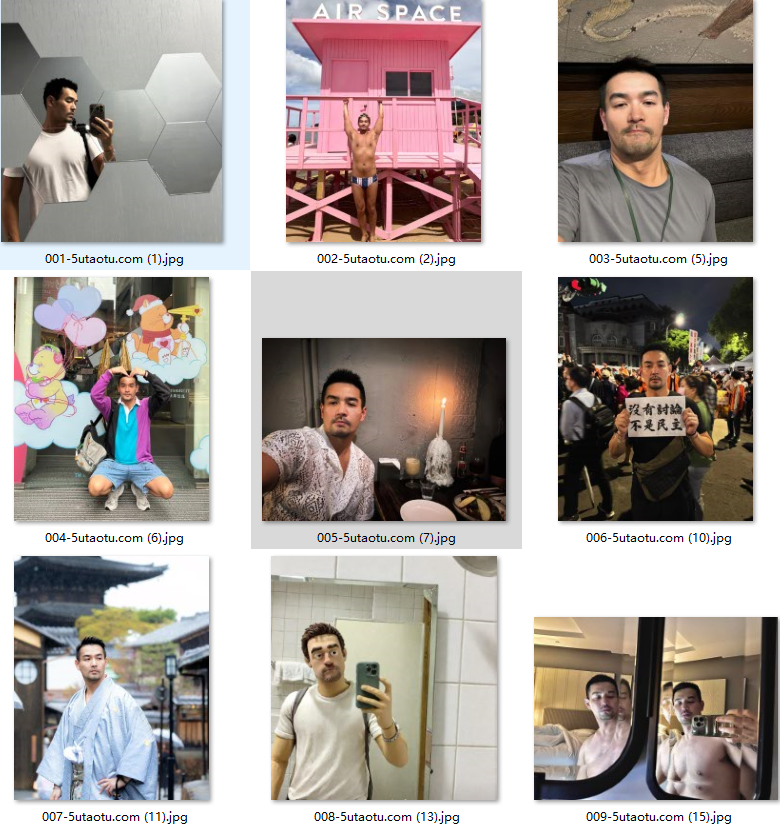780x824 pixels.
Task: Select the 002-5utaotu.com (2).jpg image
Action: [x=383, y=121]
